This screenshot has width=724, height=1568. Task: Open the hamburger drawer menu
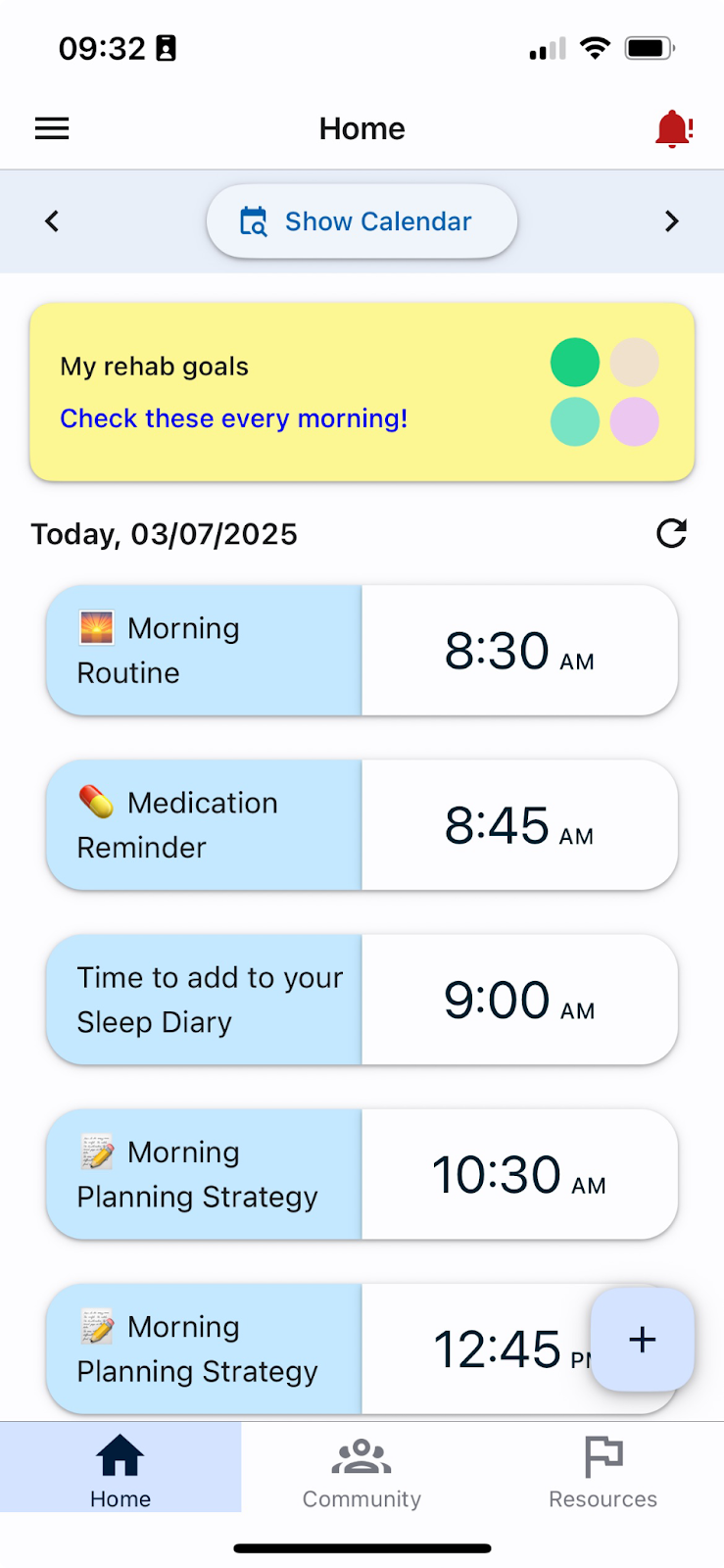click(52, 128)
